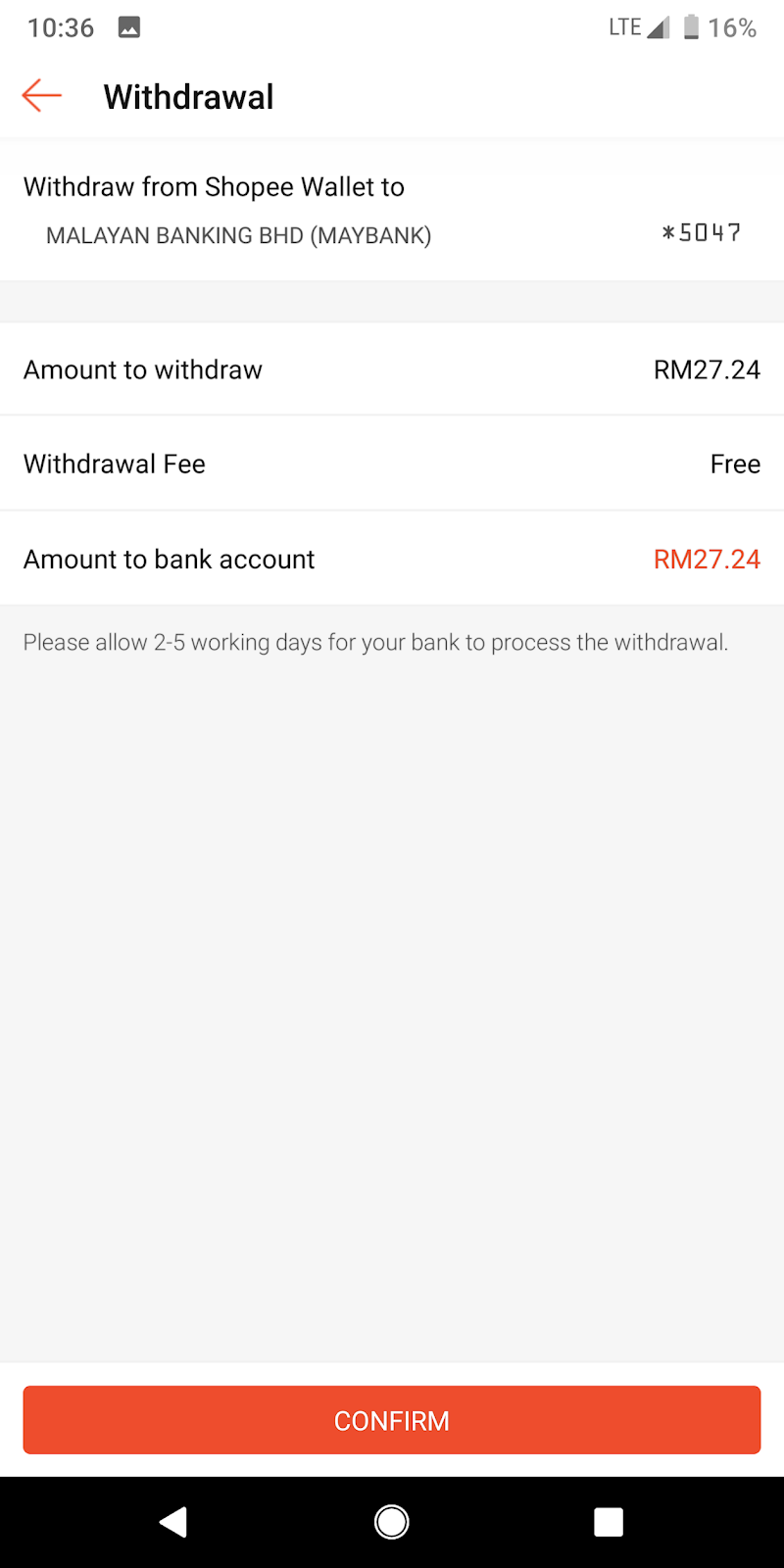This screenshot has height=1568, width=784.
Task: Tap the masked account number *5047
Action: (700, 233)
